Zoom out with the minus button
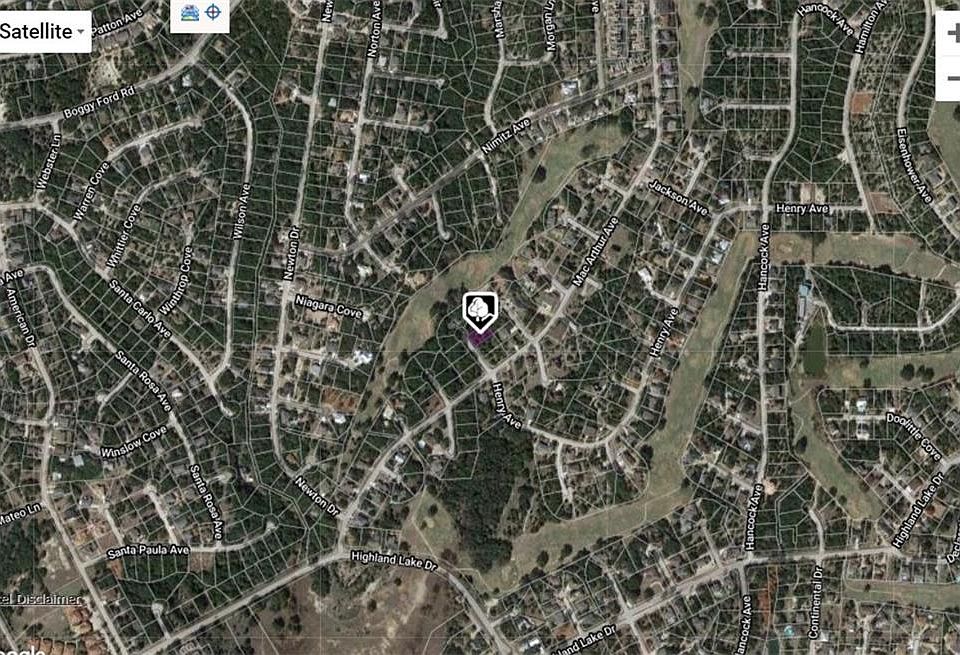 pyautogui.click(x=950, y=80)
